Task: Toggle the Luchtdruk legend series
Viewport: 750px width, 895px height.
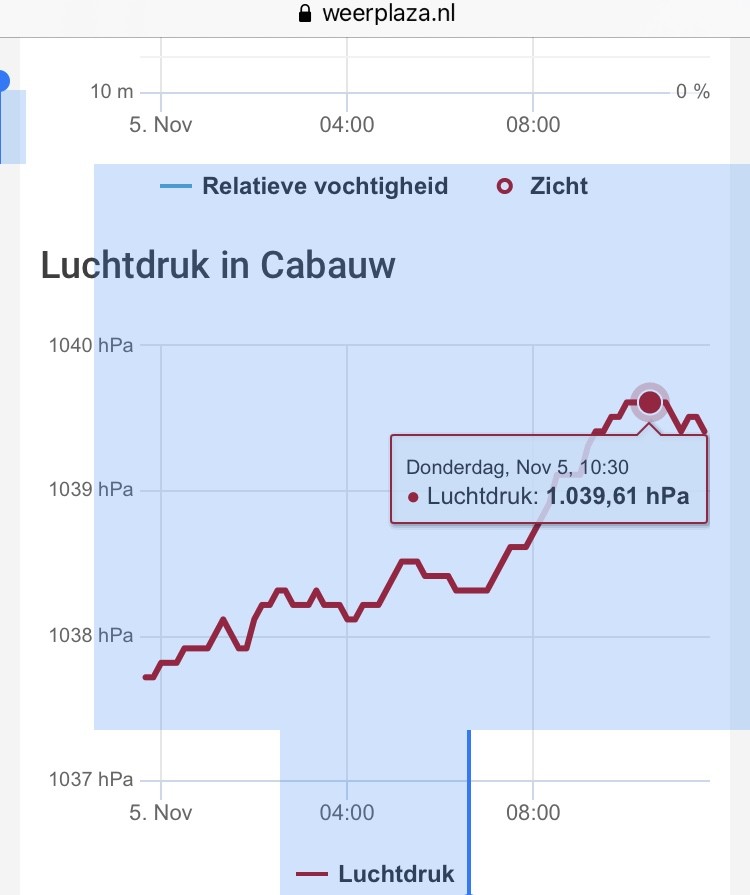Action: (x=375, y=873)
